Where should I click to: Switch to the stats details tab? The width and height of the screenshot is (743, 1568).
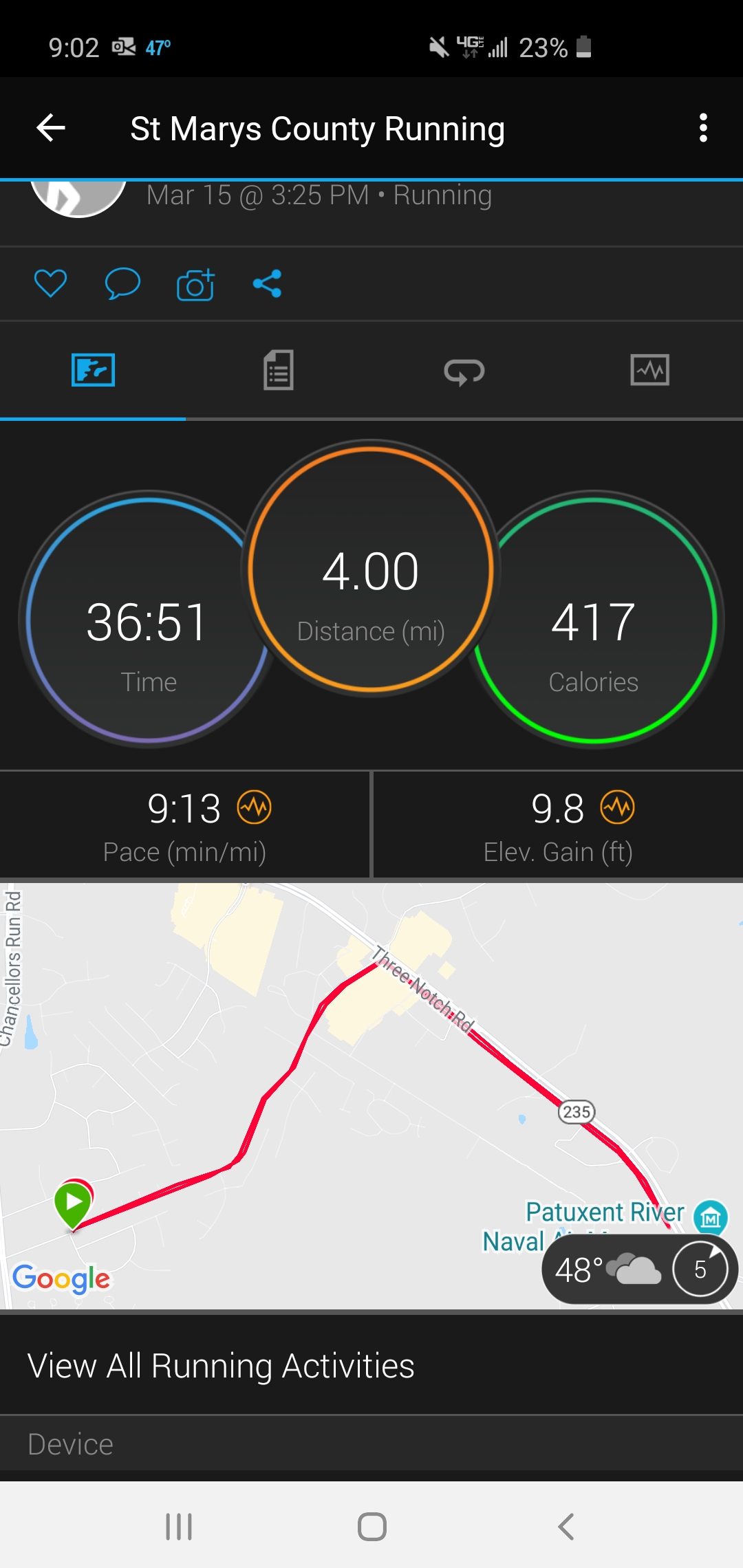pos(278,371)
